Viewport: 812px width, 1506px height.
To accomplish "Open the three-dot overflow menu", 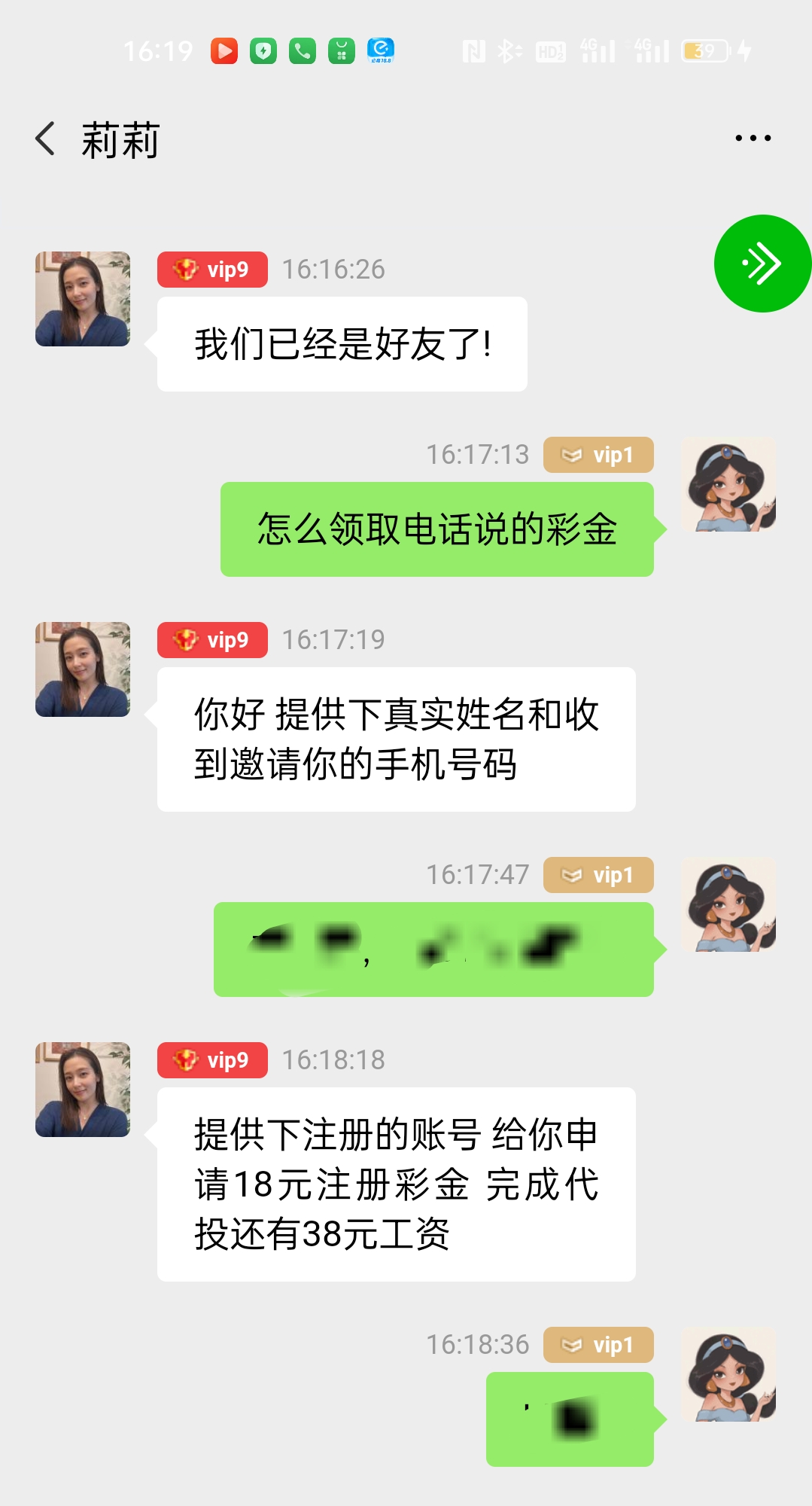I will [x=753, y=139].
